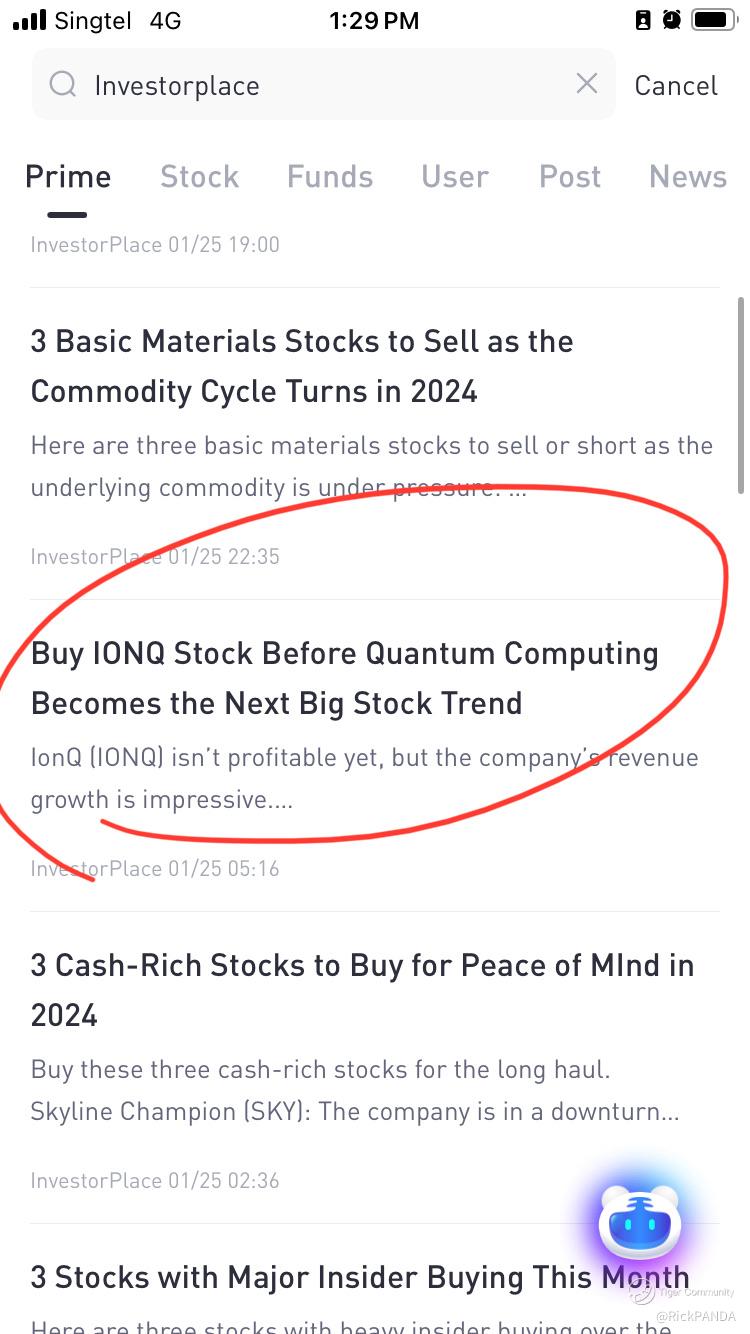Select the Prime tab
The image size is (750, 1334).
coord(68,177)
